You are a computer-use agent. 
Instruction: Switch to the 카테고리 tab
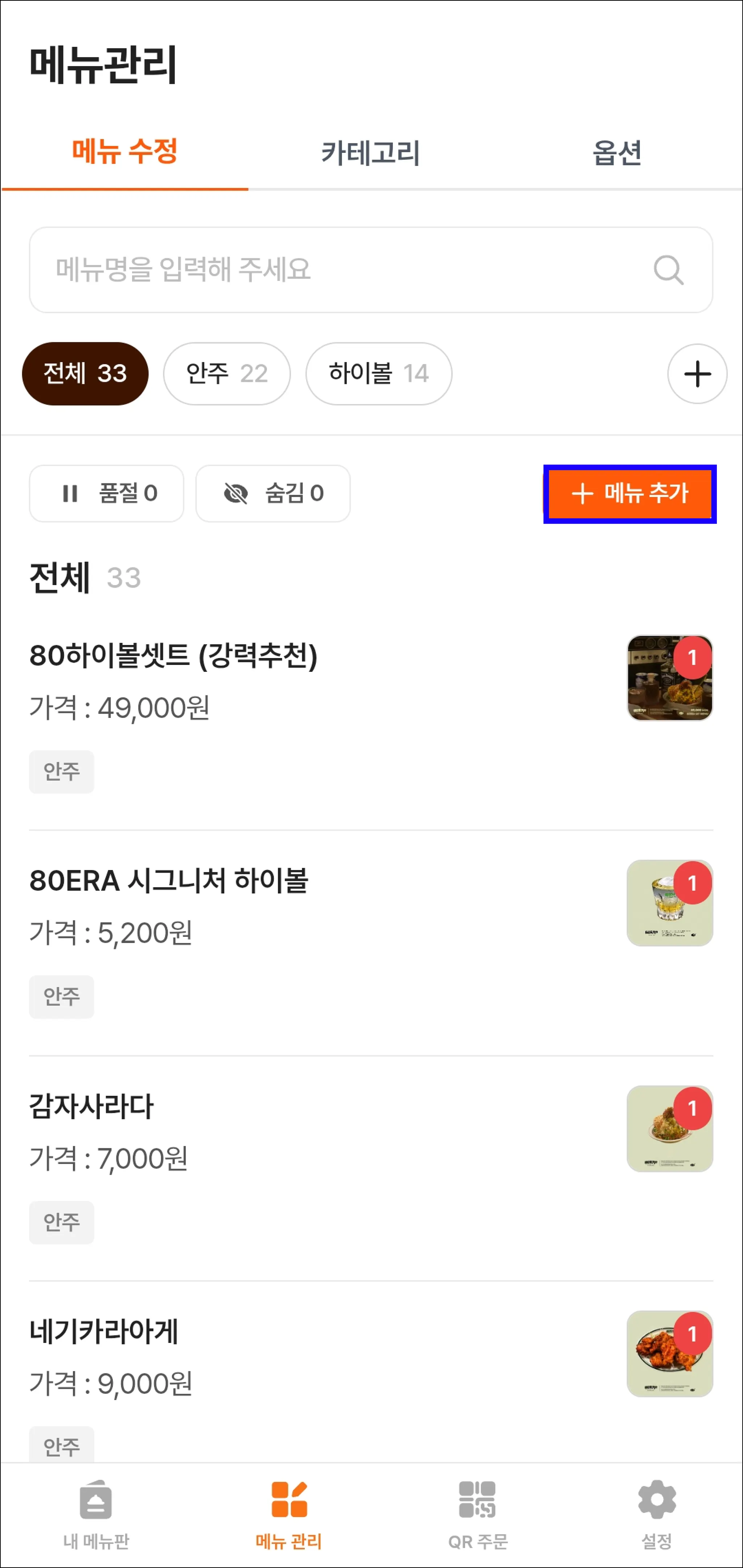coord(370,152)
